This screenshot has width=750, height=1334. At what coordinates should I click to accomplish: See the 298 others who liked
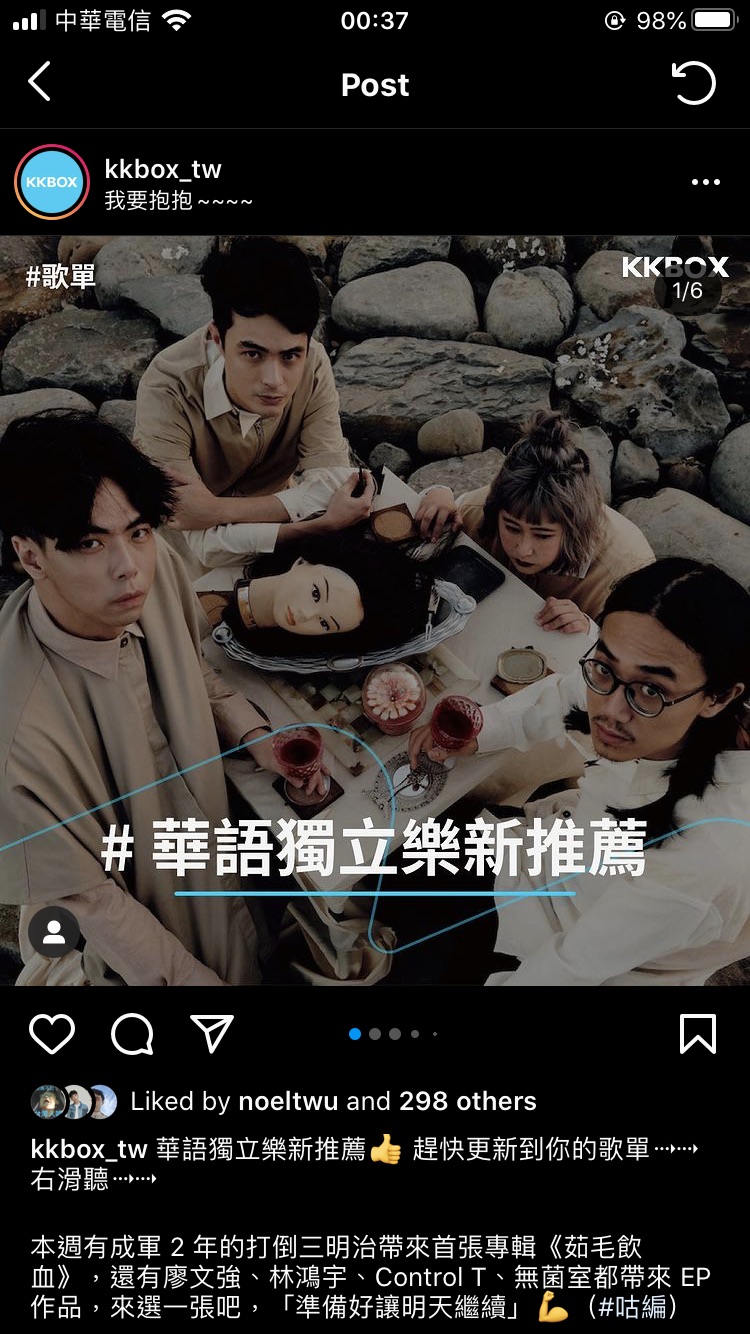(467, 1102)
